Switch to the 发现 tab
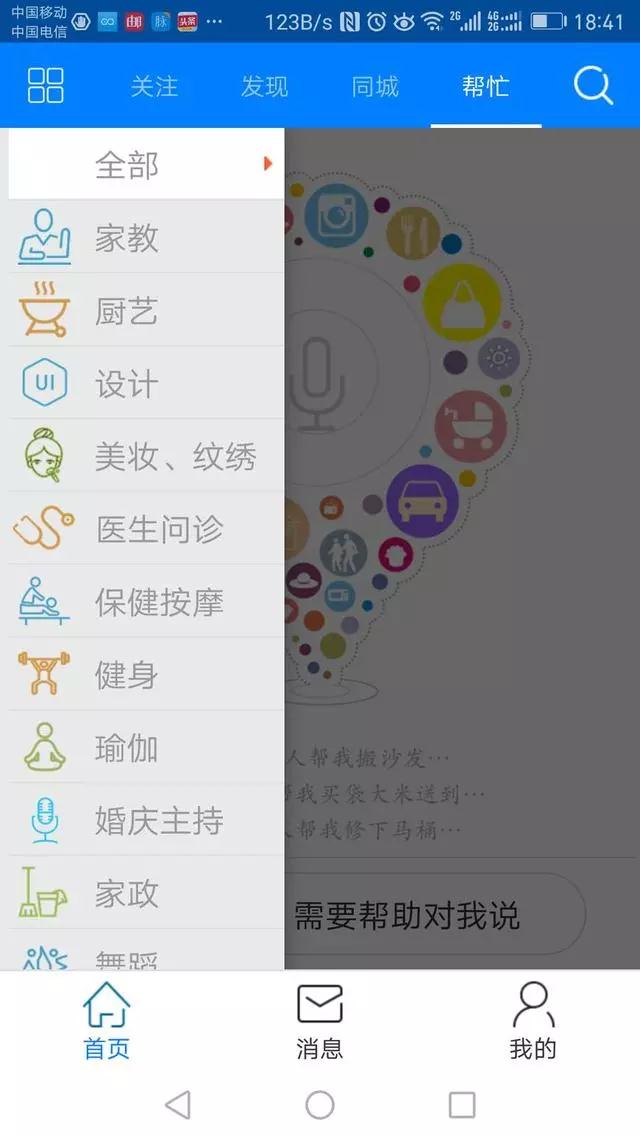Viewport: 640px width, 1137px height. tap(265, 87)
